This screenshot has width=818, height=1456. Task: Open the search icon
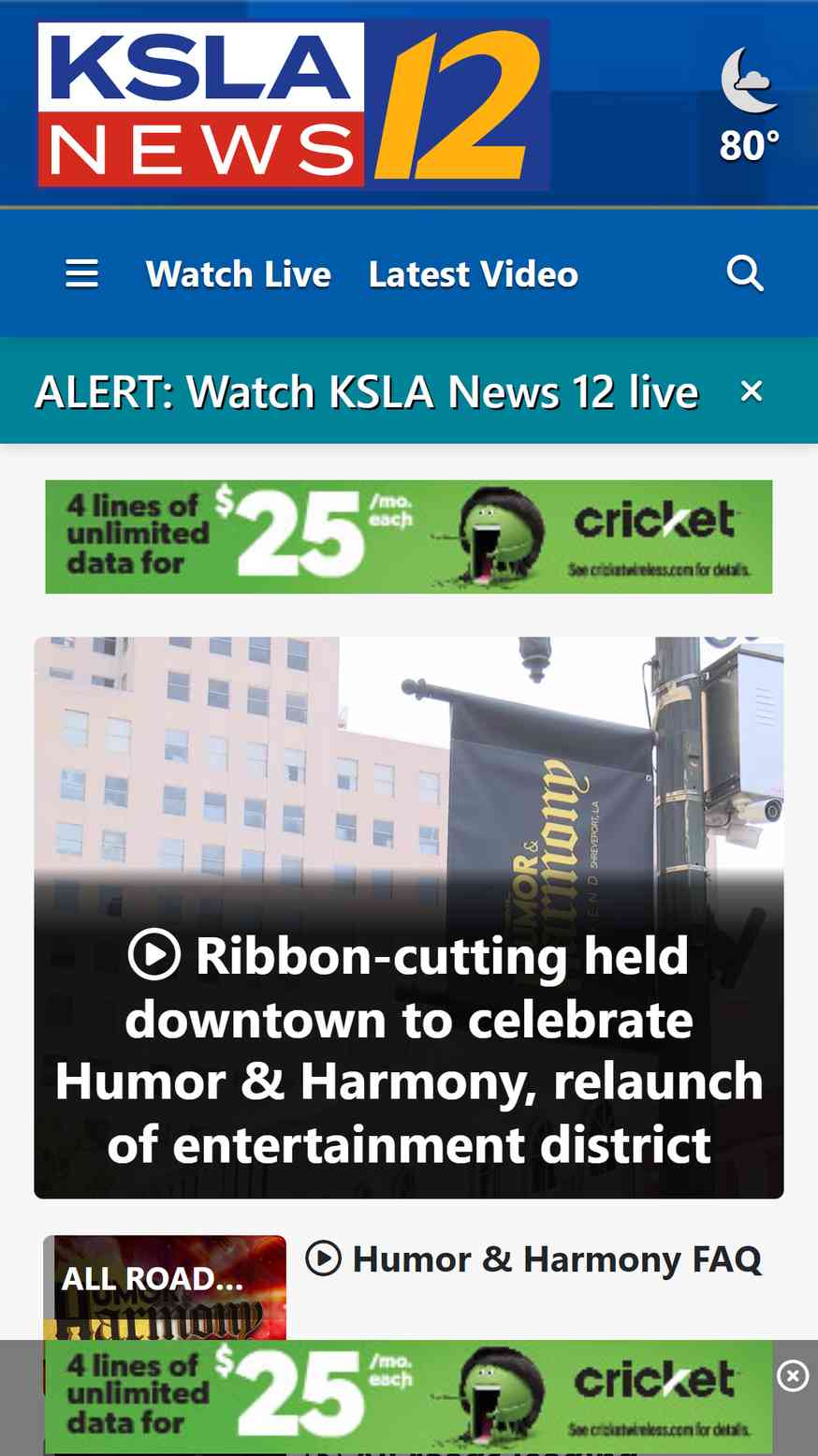[x=745, y=273]
